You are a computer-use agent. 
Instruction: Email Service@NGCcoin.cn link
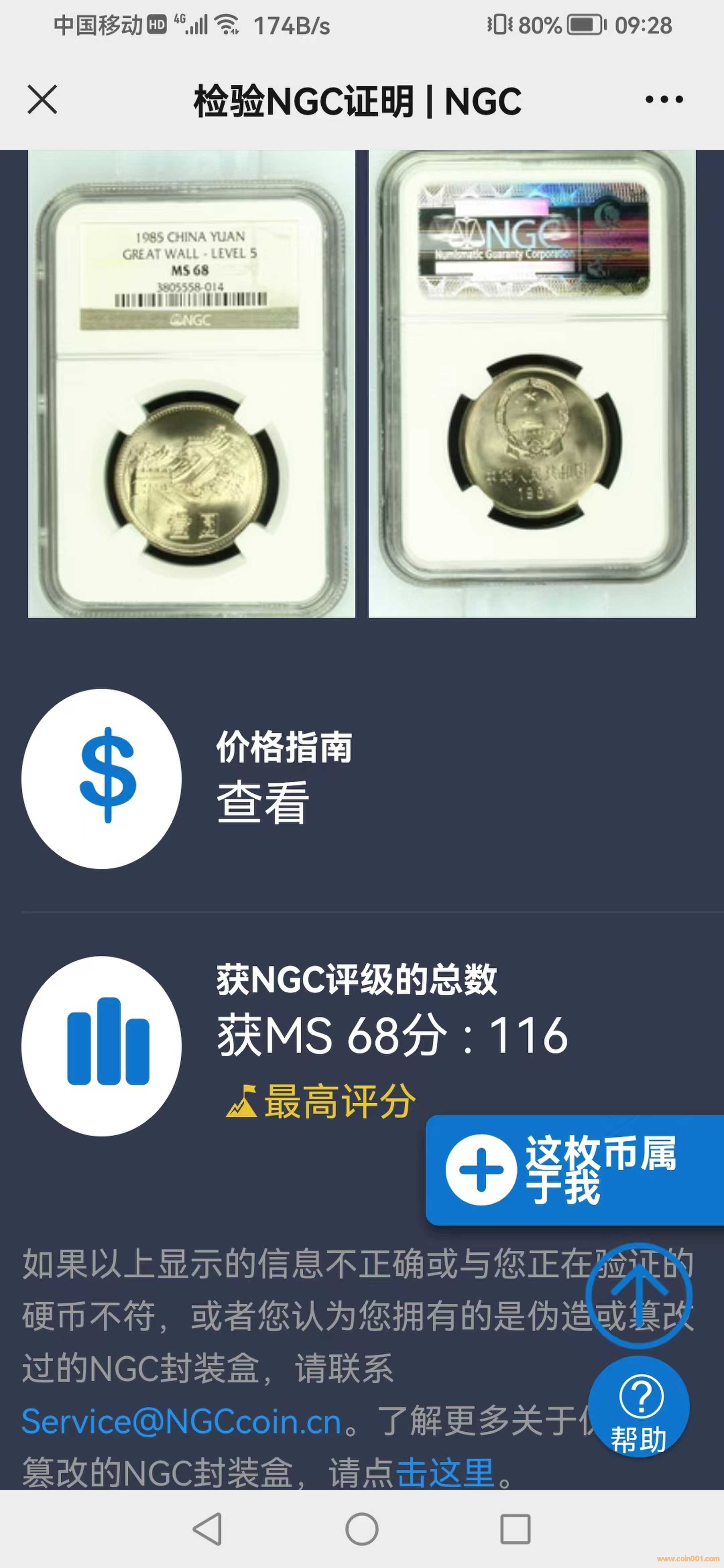point(181,1421)
